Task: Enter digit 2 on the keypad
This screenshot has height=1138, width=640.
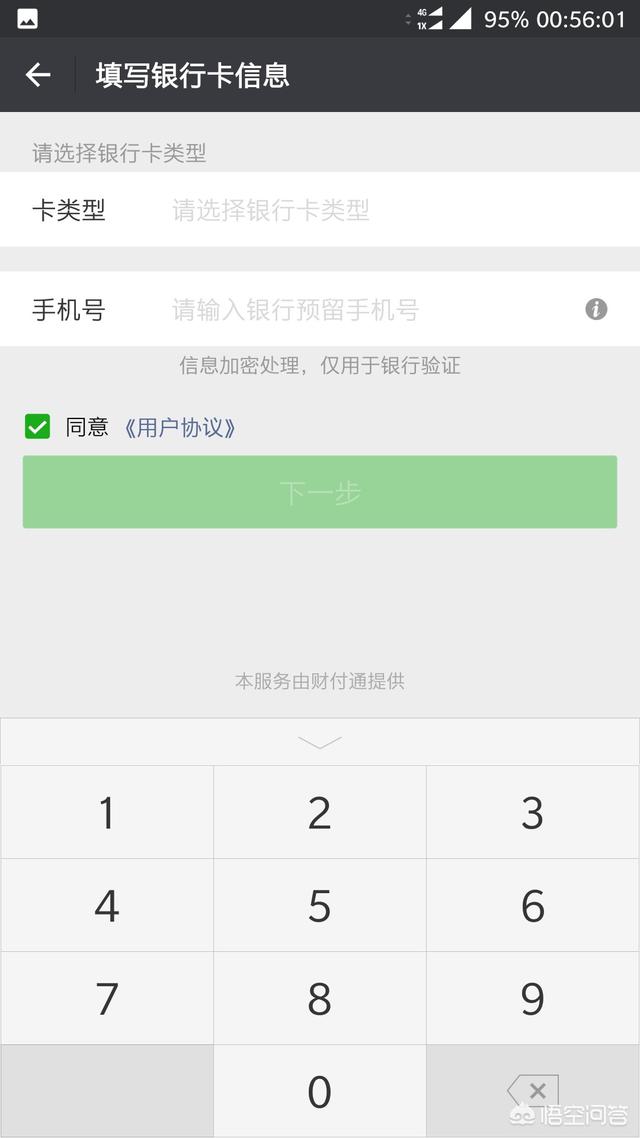Action: [320, 813]
